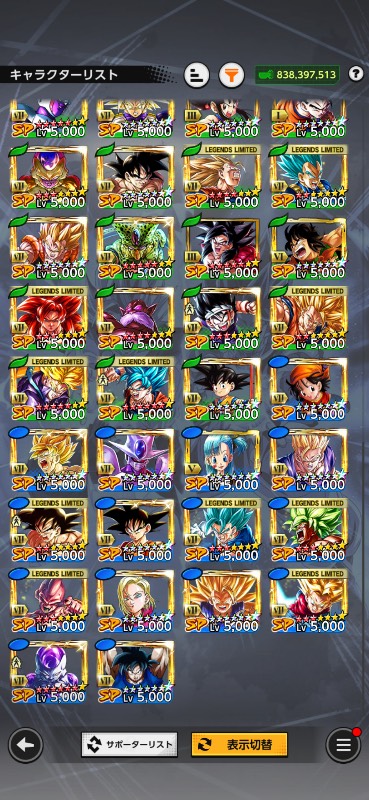Viewport: 369px width, 800px height.
Task: Select the green Cell character card
Action: (x=135, y=248)
